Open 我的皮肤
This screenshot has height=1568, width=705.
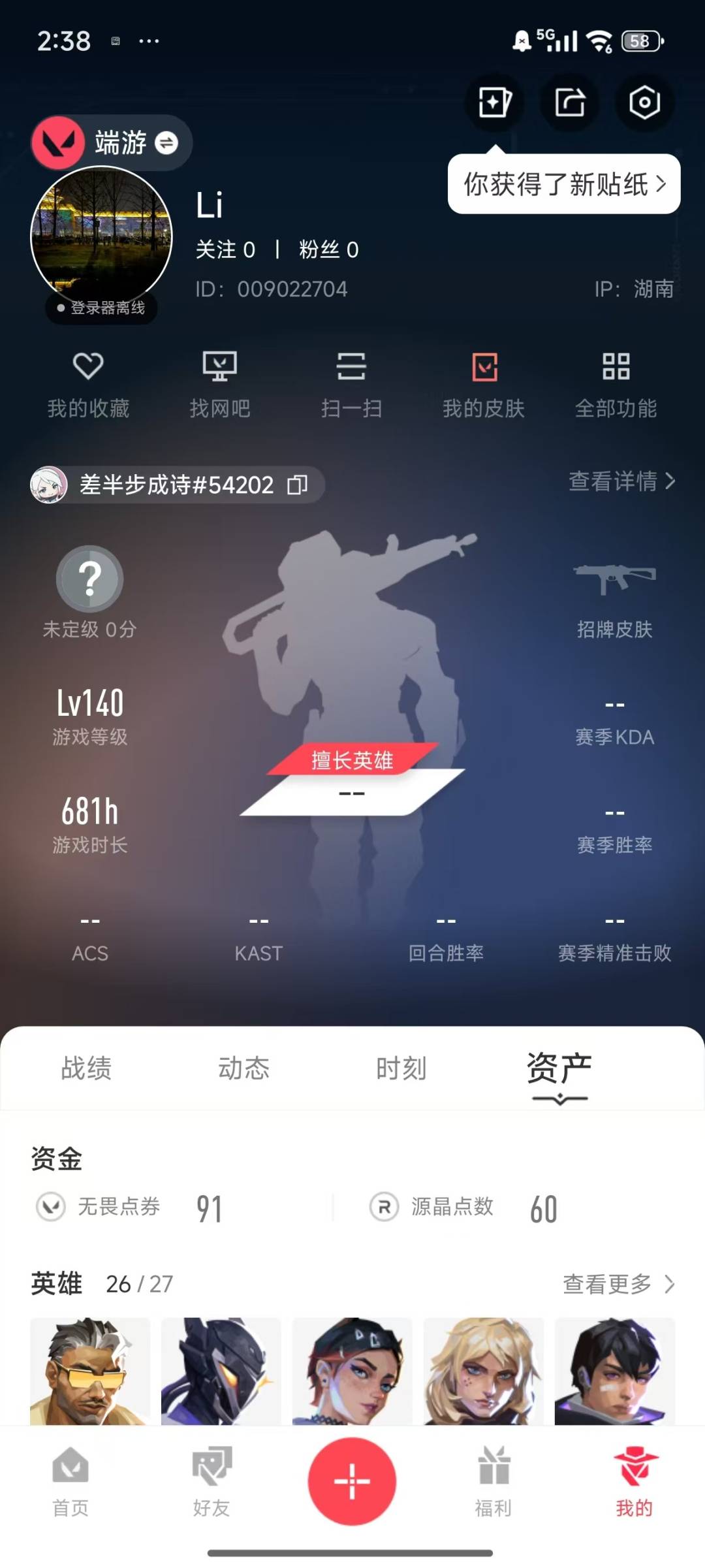click(484, 385)
